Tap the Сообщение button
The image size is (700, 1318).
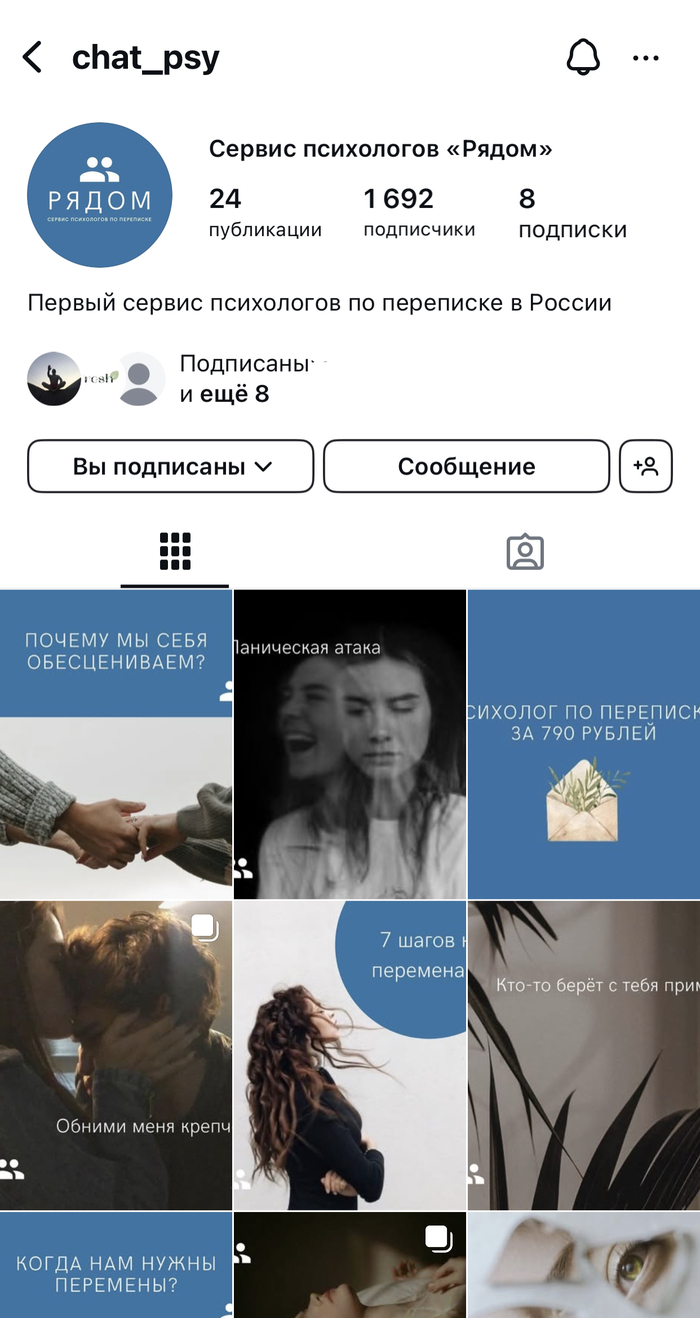(x=466, y=467)
